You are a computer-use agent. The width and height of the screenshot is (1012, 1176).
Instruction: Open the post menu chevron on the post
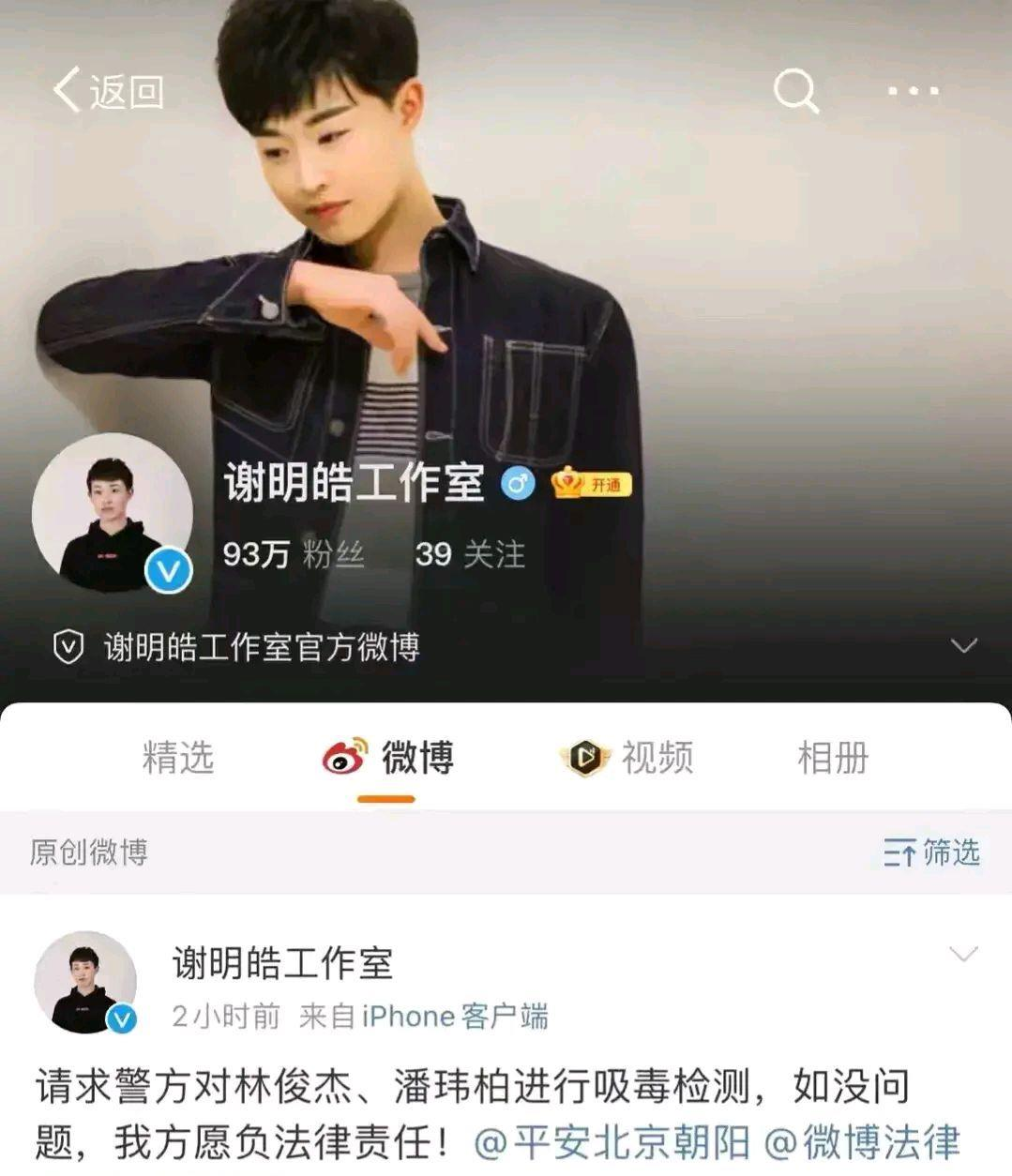pyautogui.click(x=963, y=955)
